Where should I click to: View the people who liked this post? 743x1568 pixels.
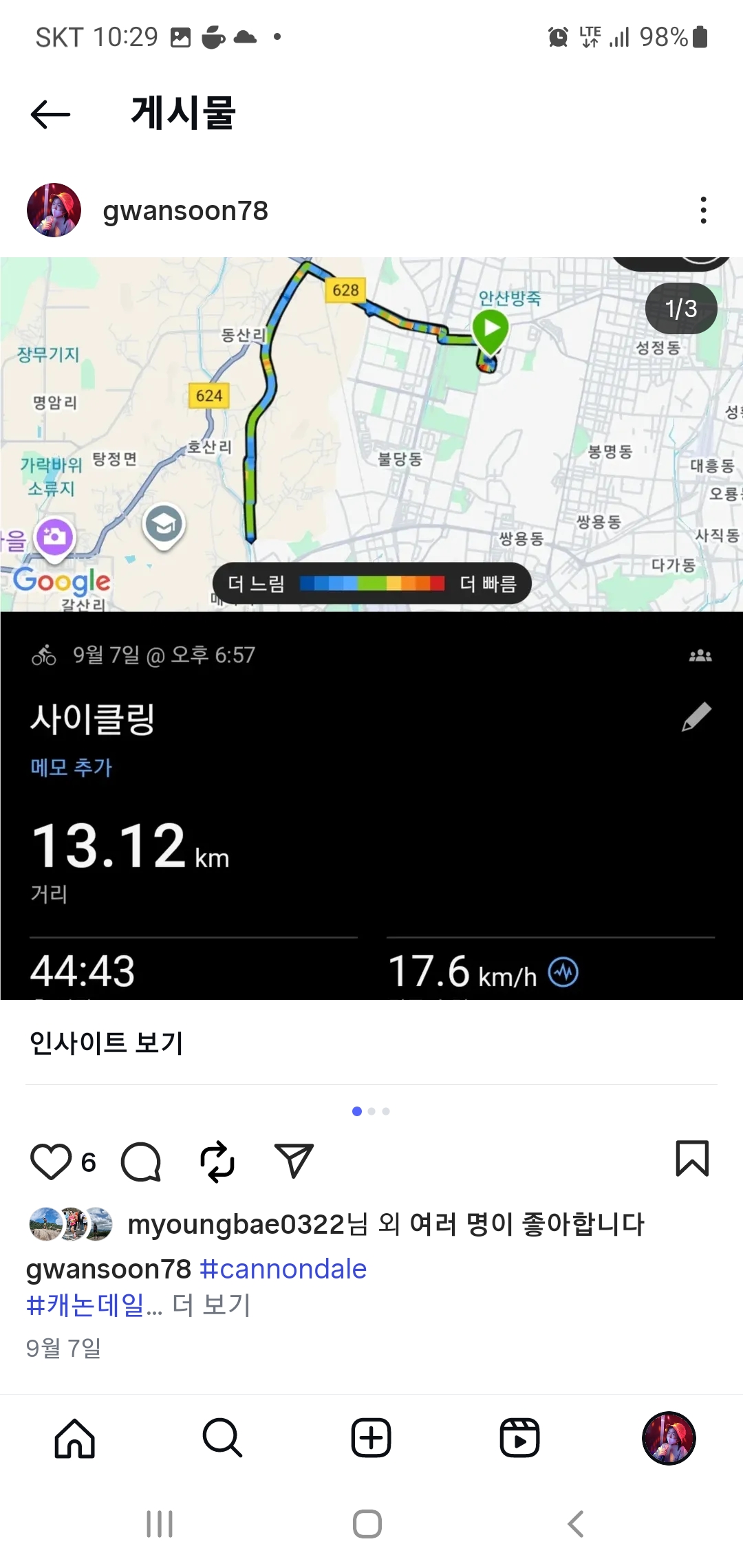(385, 1224)
